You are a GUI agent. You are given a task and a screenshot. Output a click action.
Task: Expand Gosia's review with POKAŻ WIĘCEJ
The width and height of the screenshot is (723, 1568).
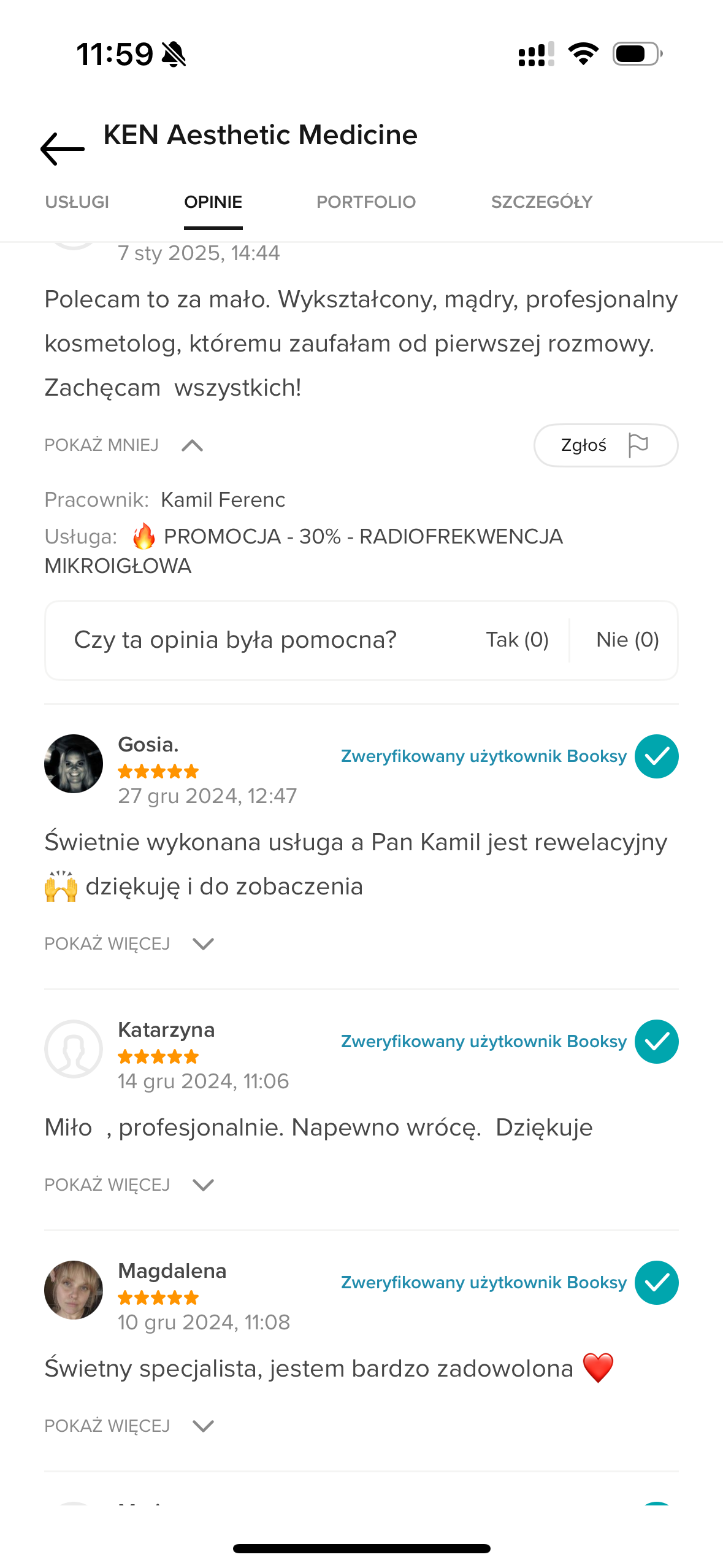129,943
